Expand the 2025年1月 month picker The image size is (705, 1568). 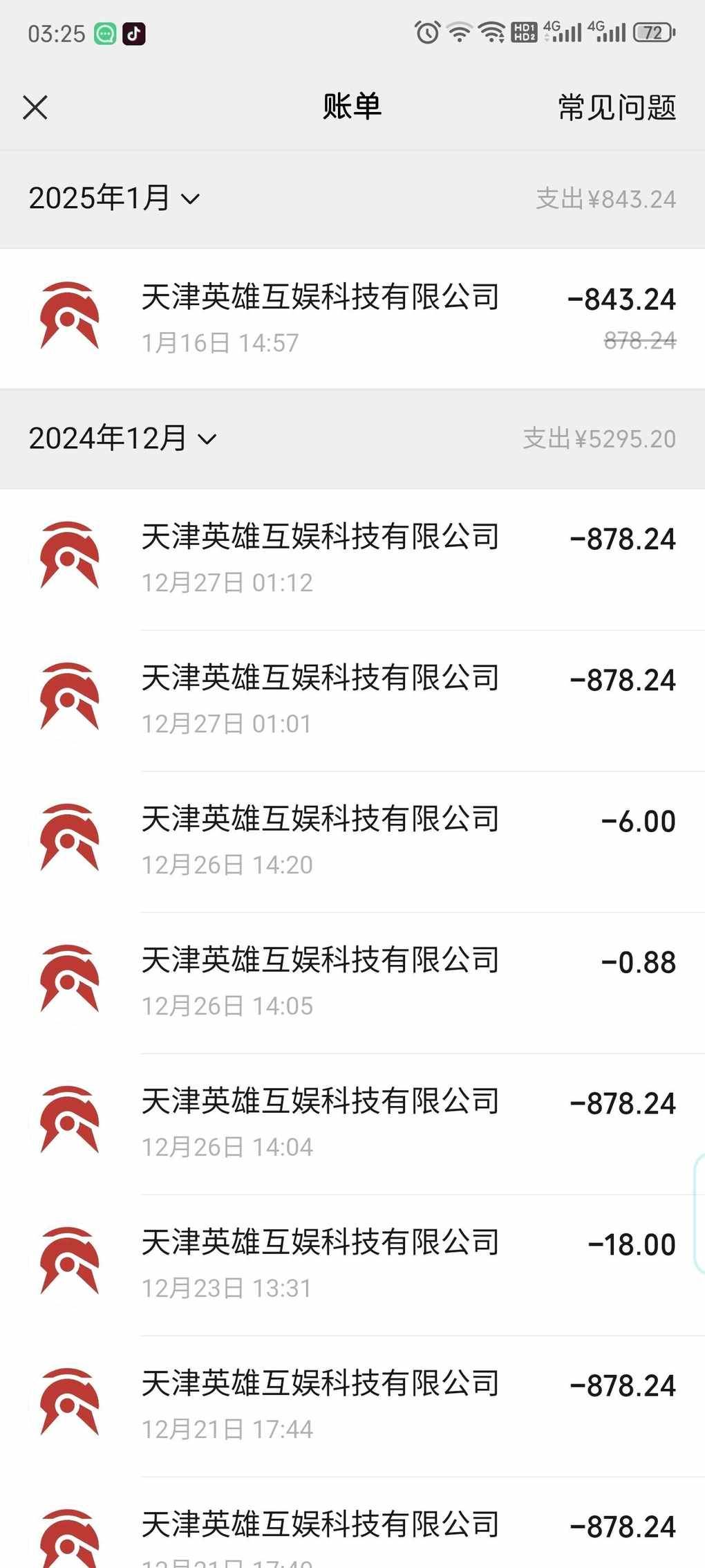click(114, 199)
